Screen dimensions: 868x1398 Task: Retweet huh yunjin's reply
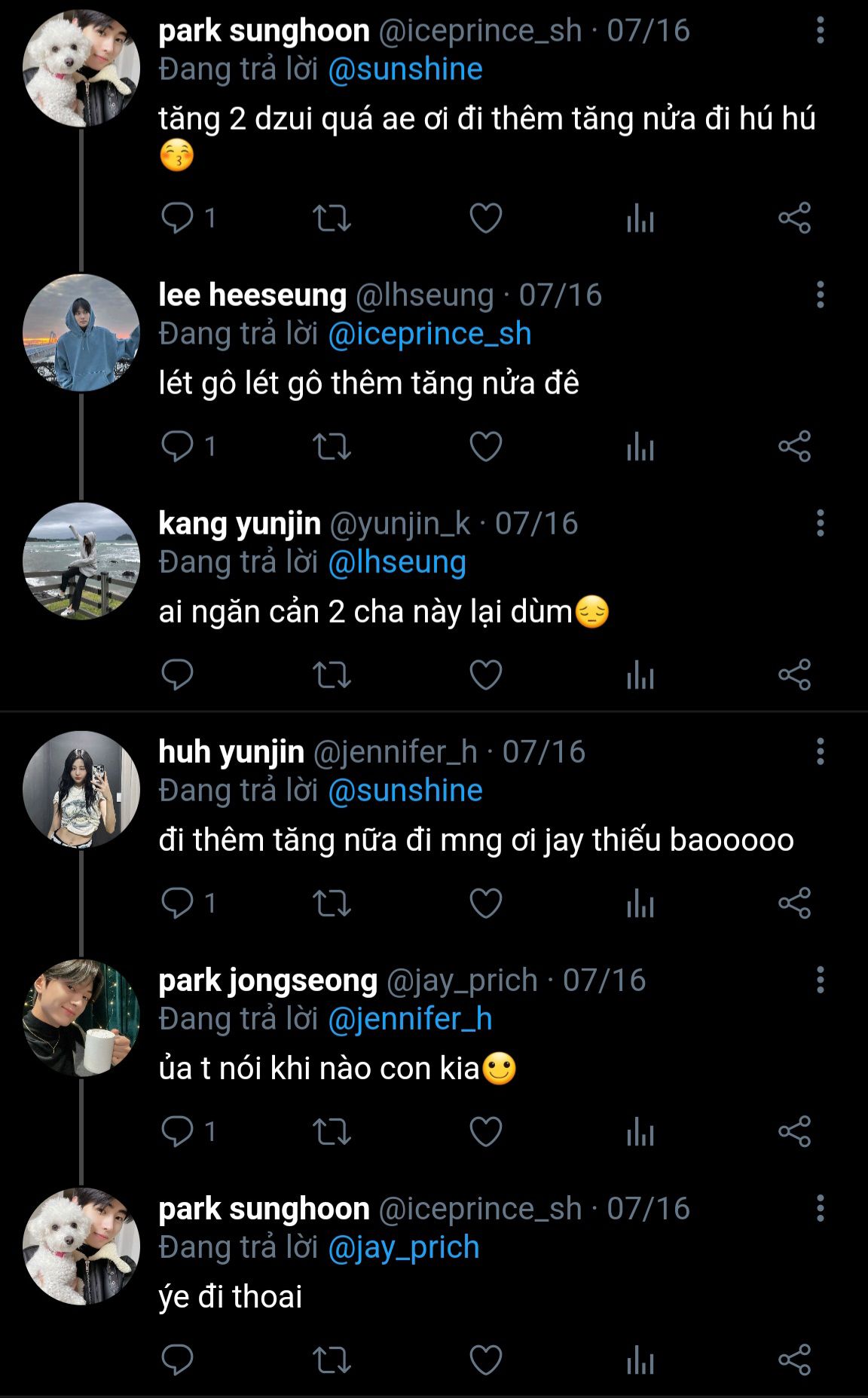332,903
